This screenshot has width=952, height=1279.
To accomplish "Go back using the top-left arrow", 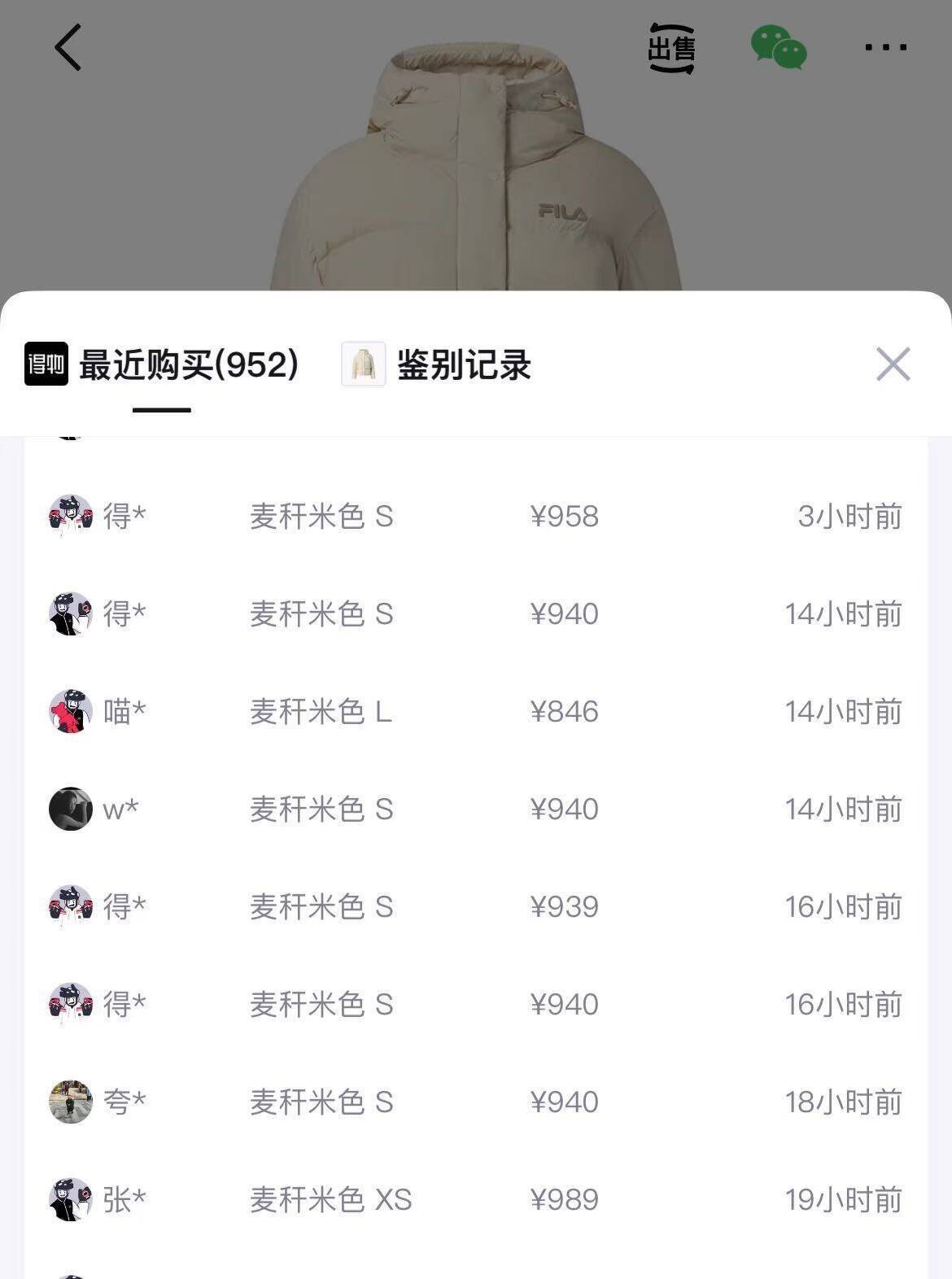I will click(68, 47).
